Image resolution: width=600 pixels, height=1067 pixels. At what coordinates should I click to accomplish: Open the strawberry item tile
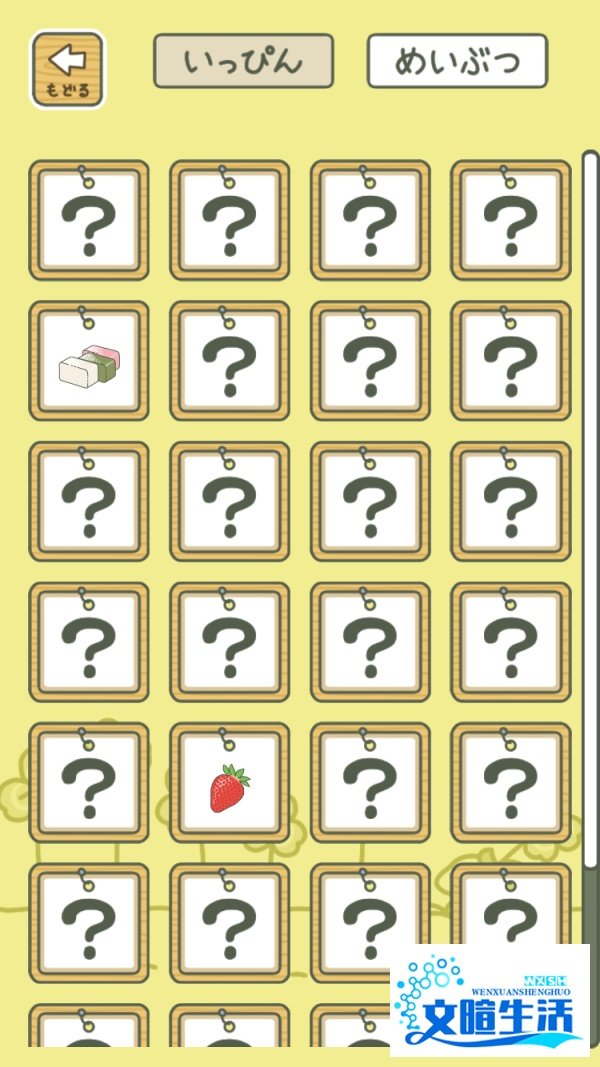pos(230,783)
